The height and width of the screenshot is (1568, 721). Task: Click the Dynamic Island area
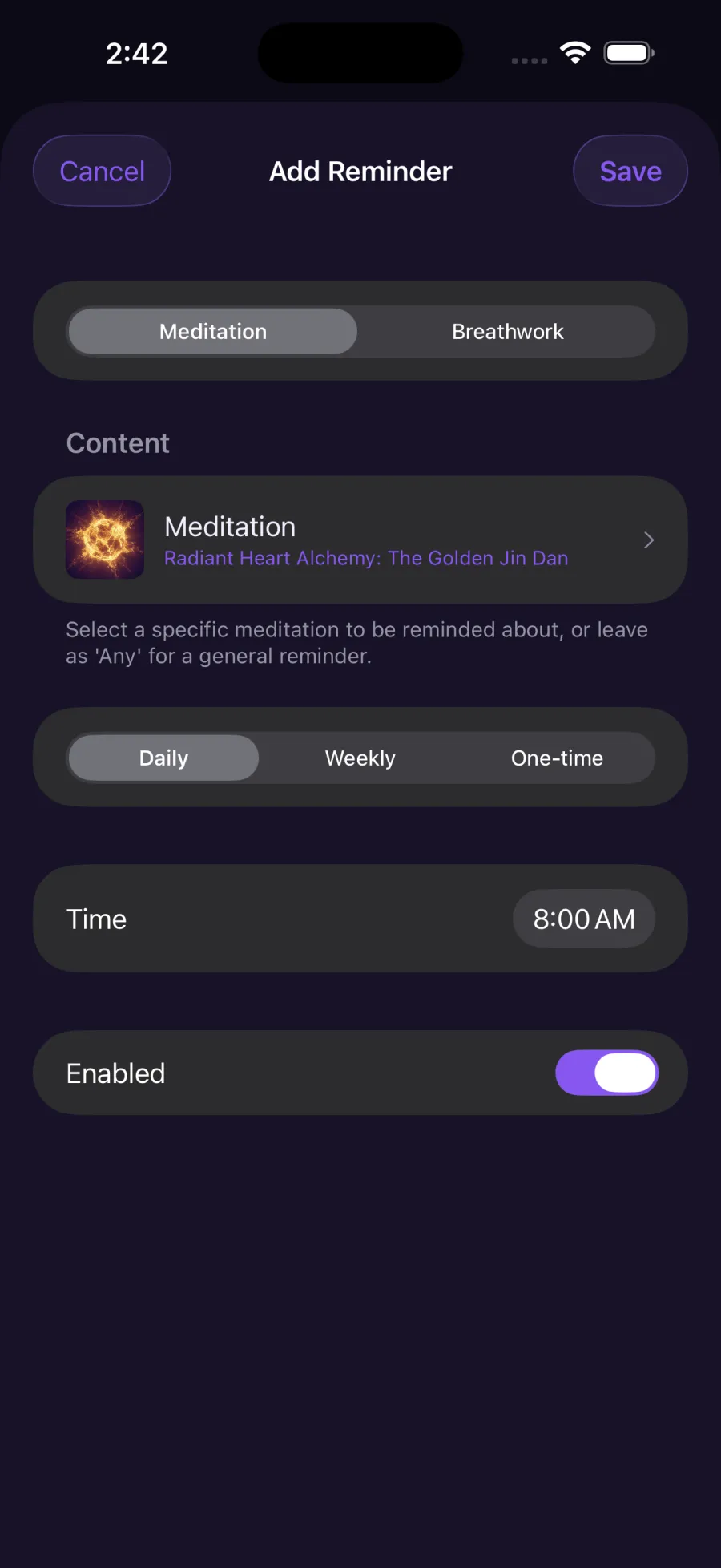pos(360,52)
